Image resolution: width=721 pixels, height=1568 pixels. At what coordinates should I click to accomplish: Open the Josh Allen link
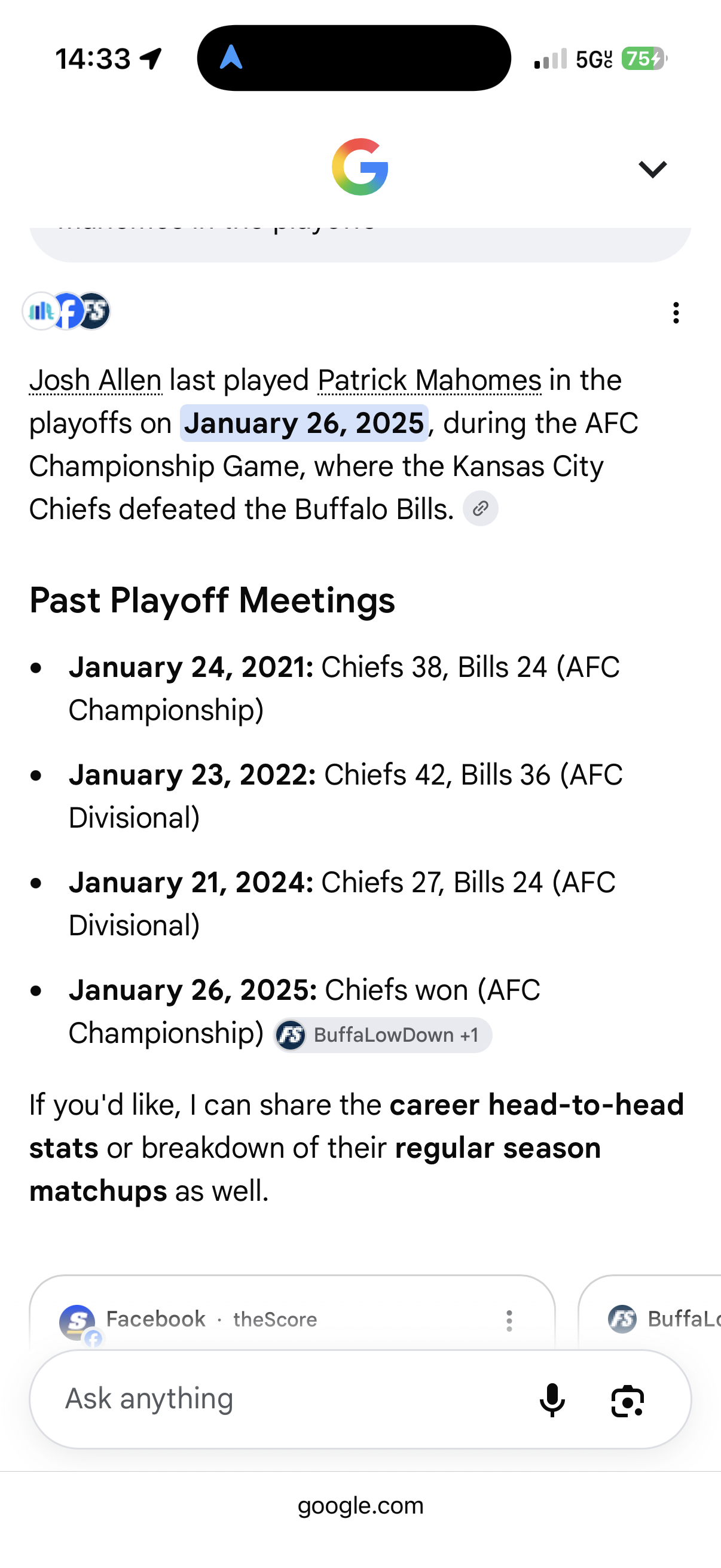point(96,380)
